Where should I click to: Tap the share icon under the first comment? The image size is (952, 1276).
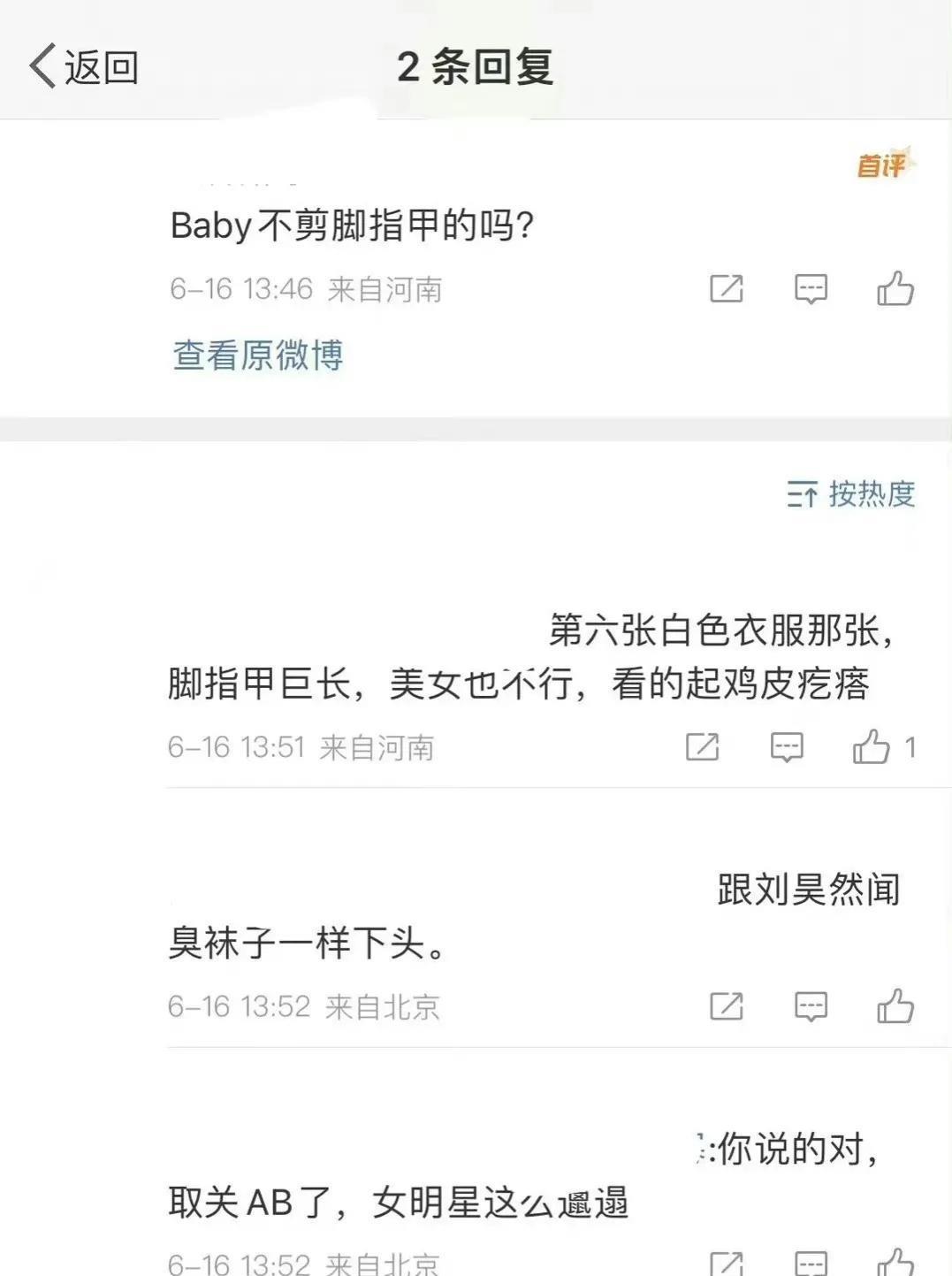(x=725, y=289)
